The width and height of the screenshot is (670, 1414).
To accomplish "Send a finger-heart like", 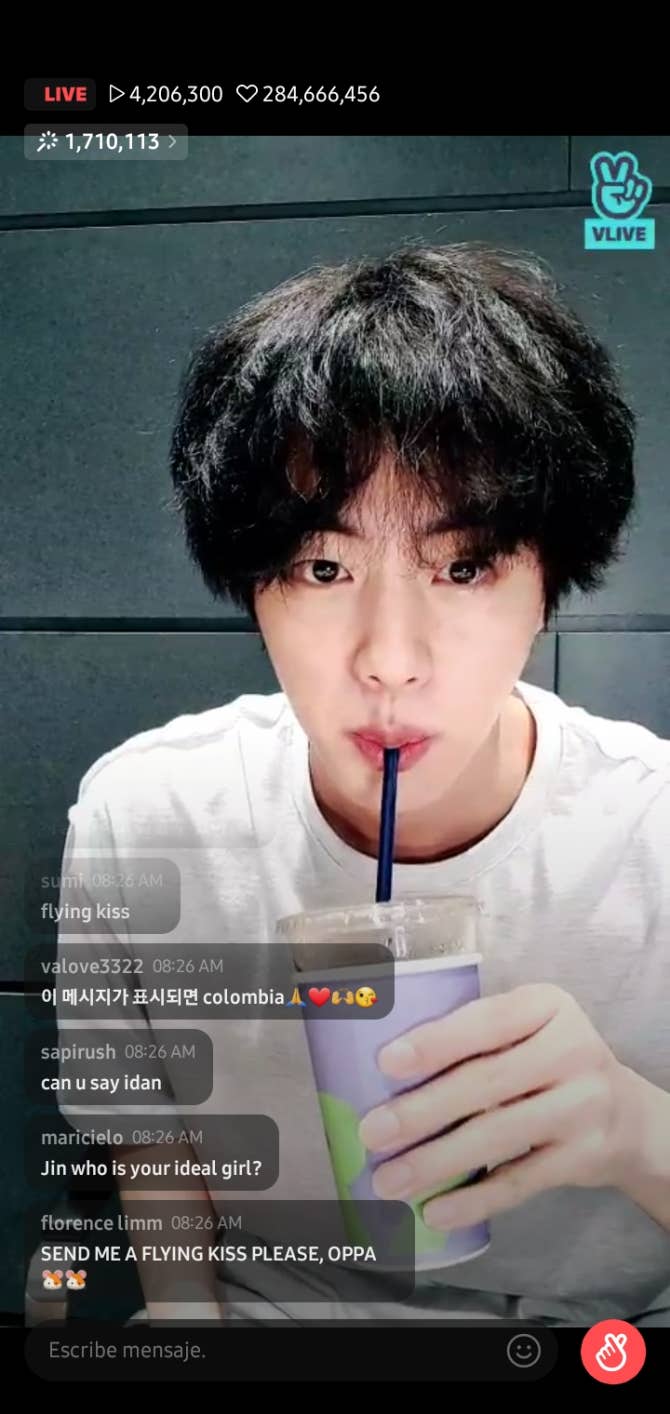I will pyautogui.click(x=613, y=1351).
